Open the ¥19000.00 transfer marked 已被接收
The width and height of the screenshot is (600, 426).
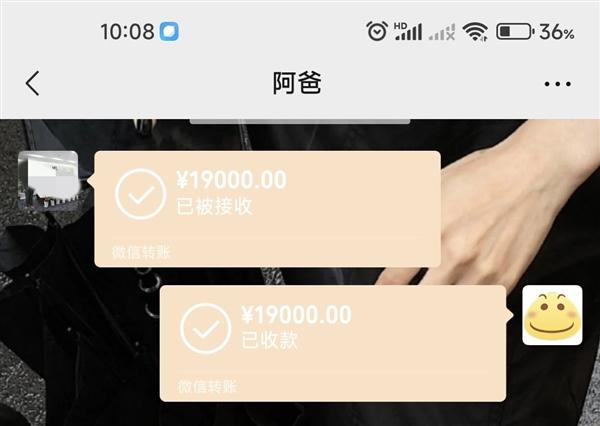click(x=267, y=208)
